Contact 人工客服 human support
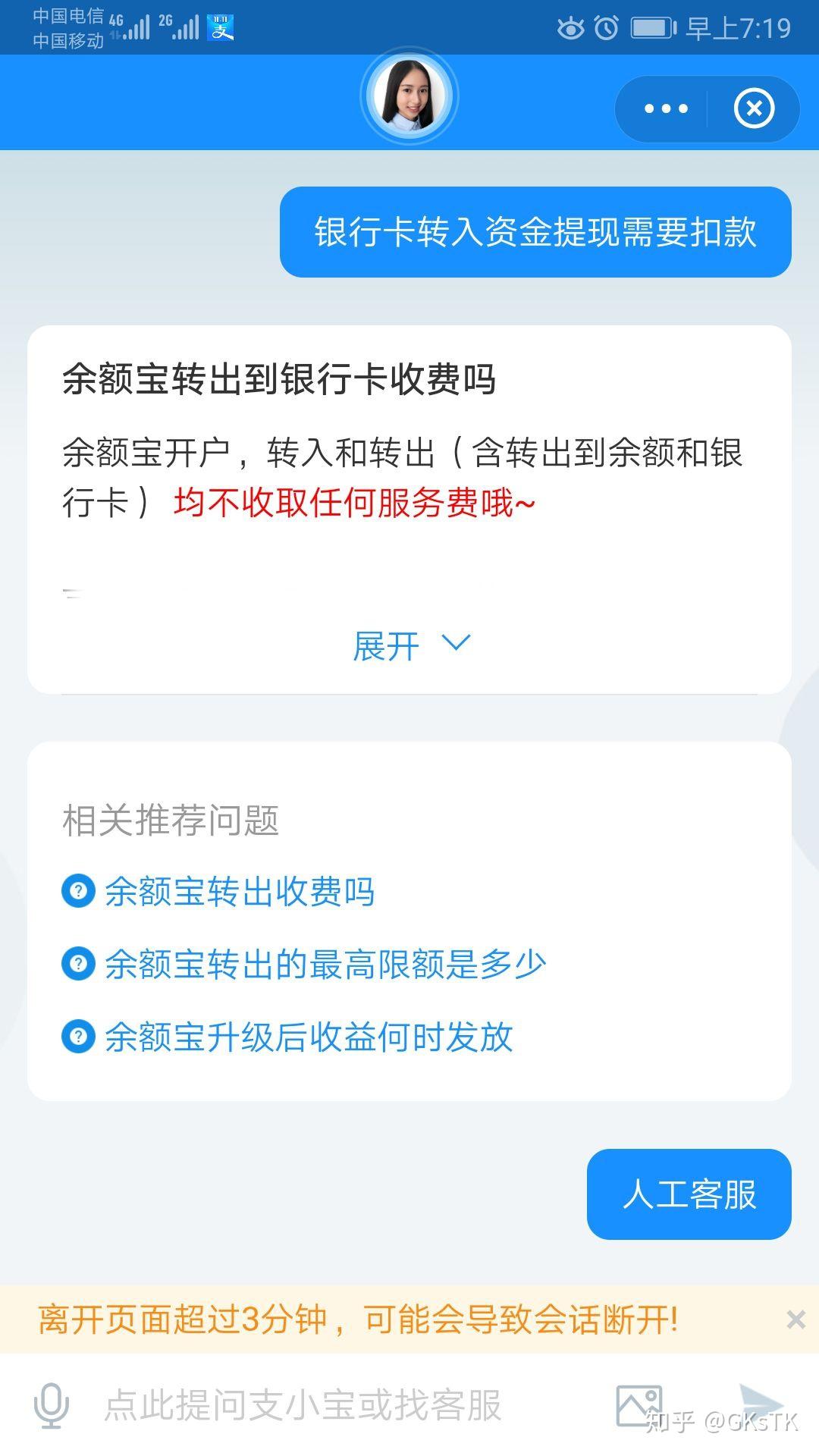Viewport: 819px width, 1456px height. coord(689,1194)
